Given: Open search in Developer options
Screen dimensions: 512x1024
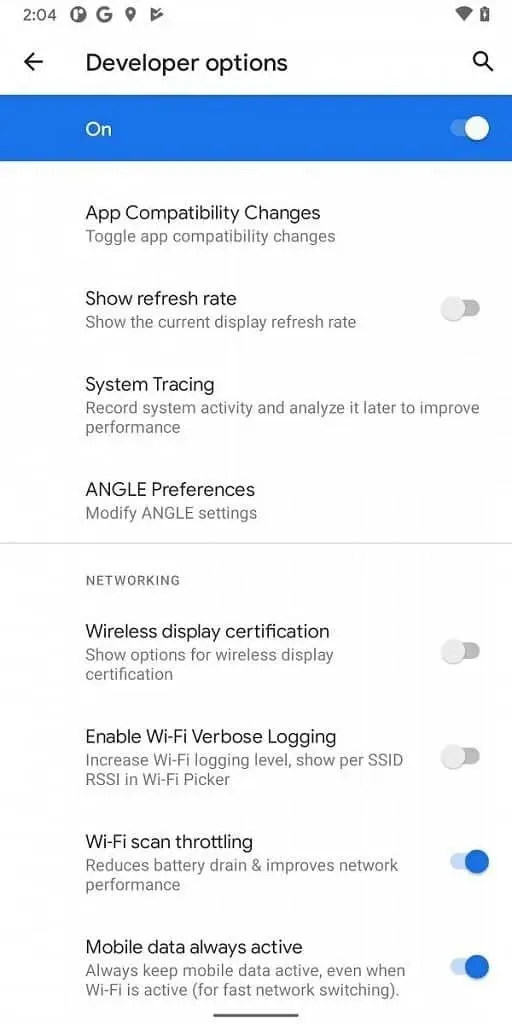Looking at the screenshot, I should pos(482,62).
